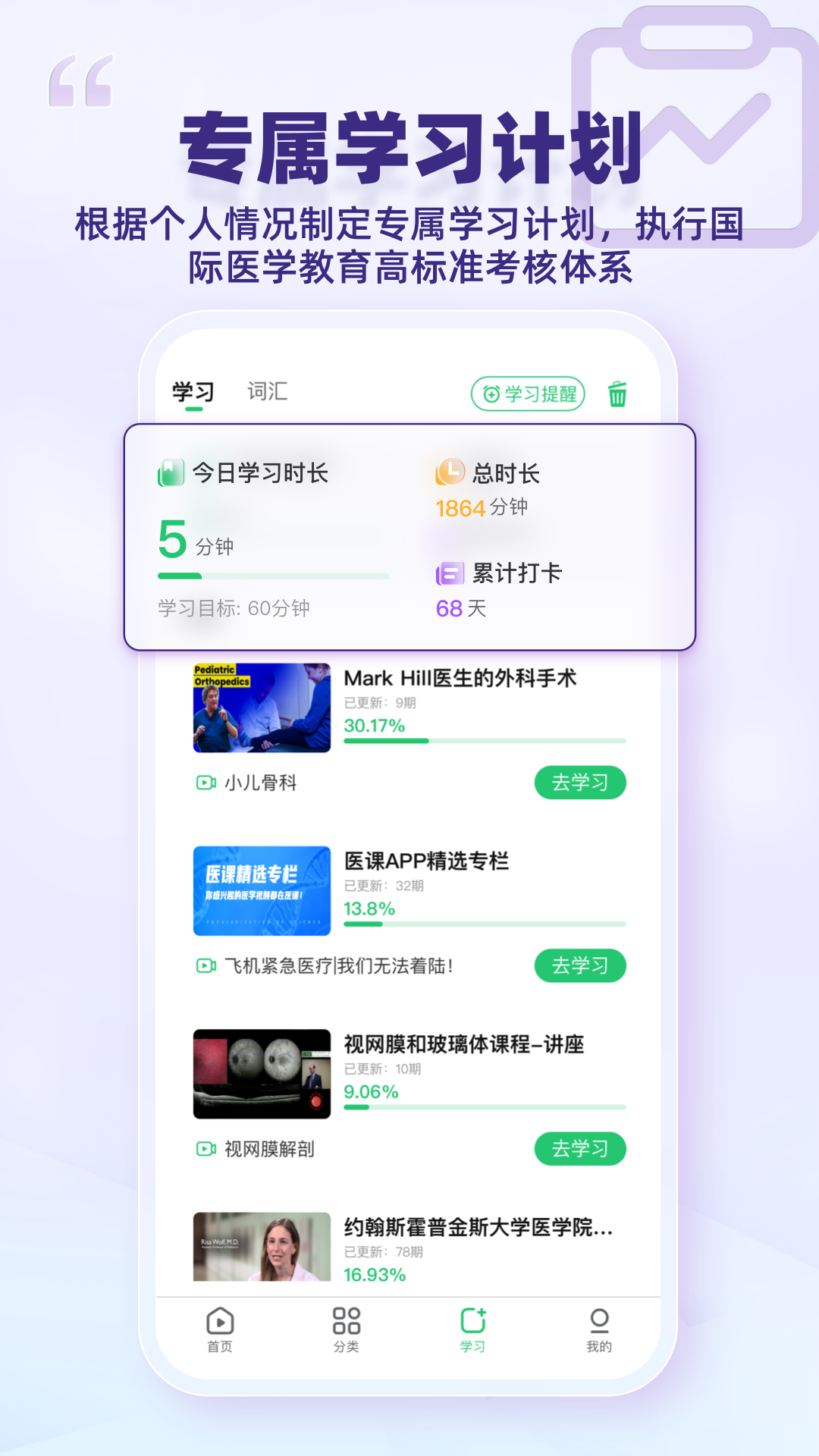Tap the trash delete icon
Viewport: 819px width, 1456px height.
click(x=618, y=394)
